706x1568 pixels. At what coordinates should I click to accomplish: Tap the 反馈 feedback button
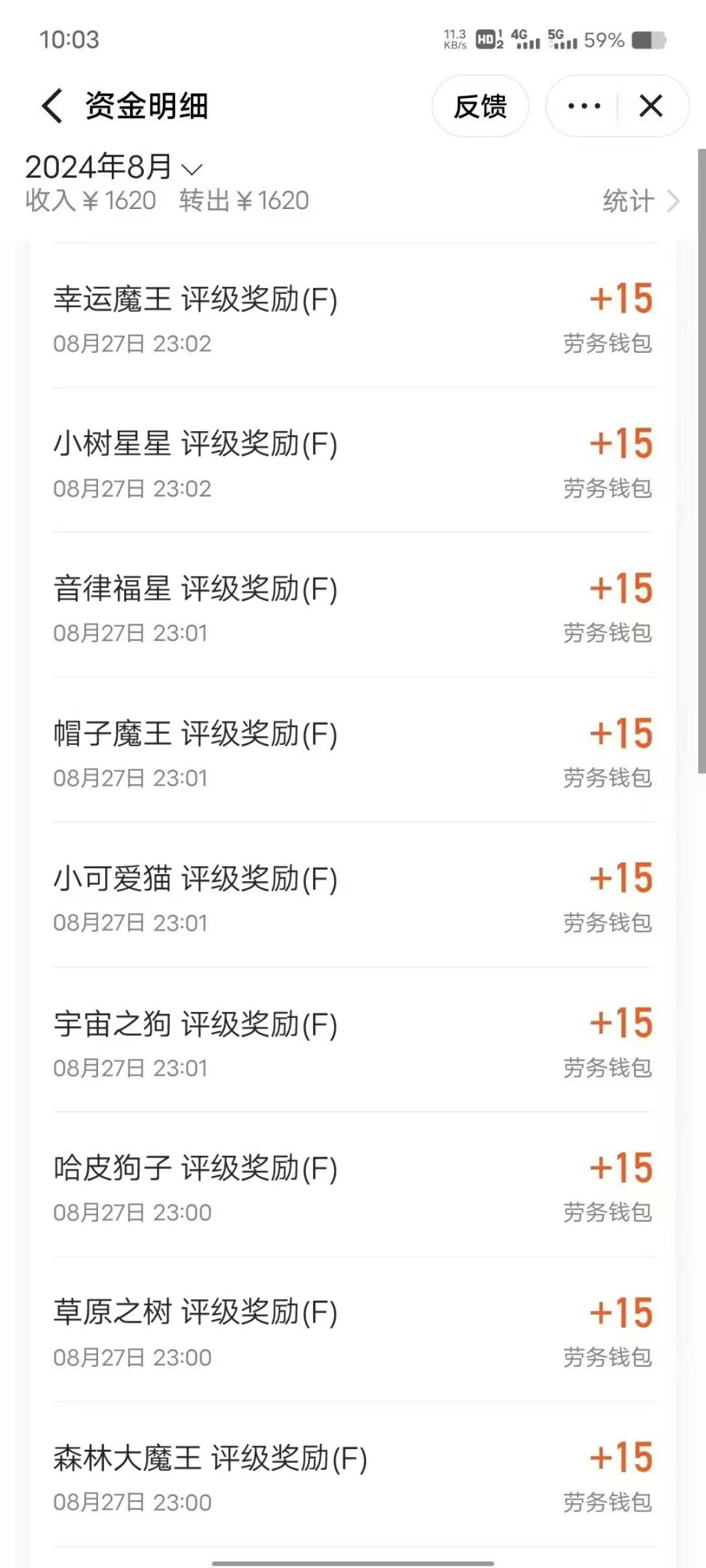click(x=480, y=106)
